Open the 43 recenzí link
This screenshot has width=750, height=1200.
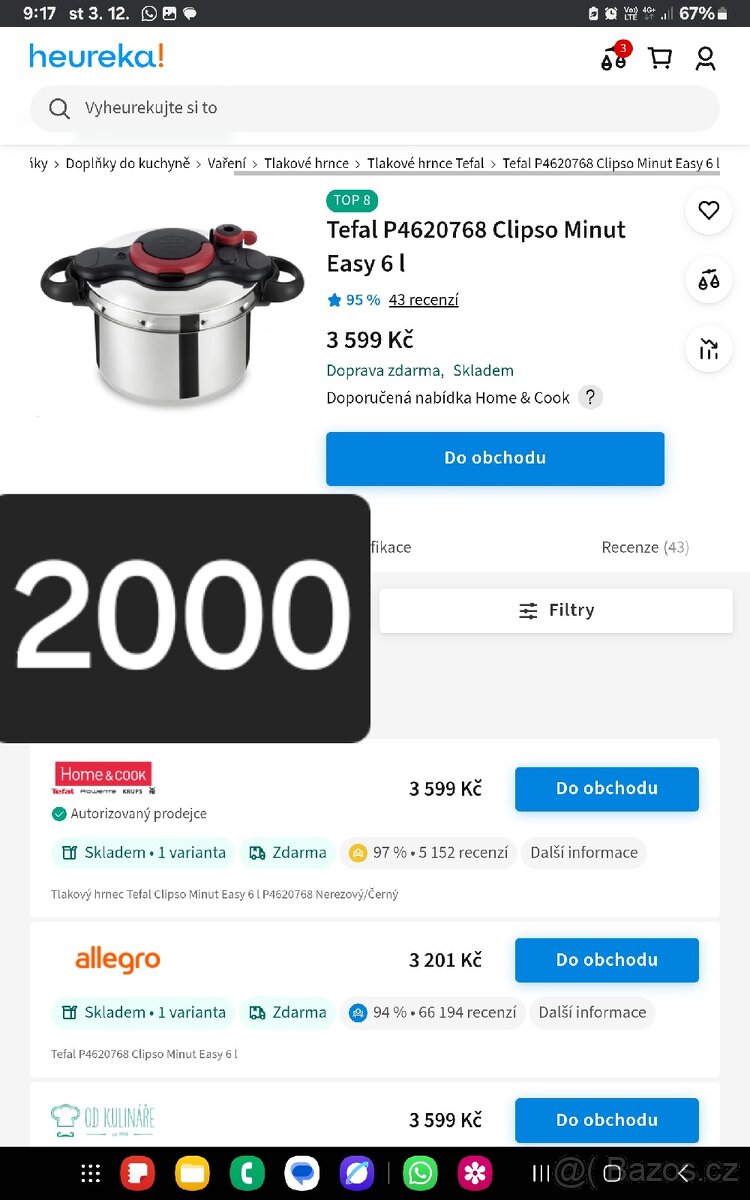tap(423, 299)
